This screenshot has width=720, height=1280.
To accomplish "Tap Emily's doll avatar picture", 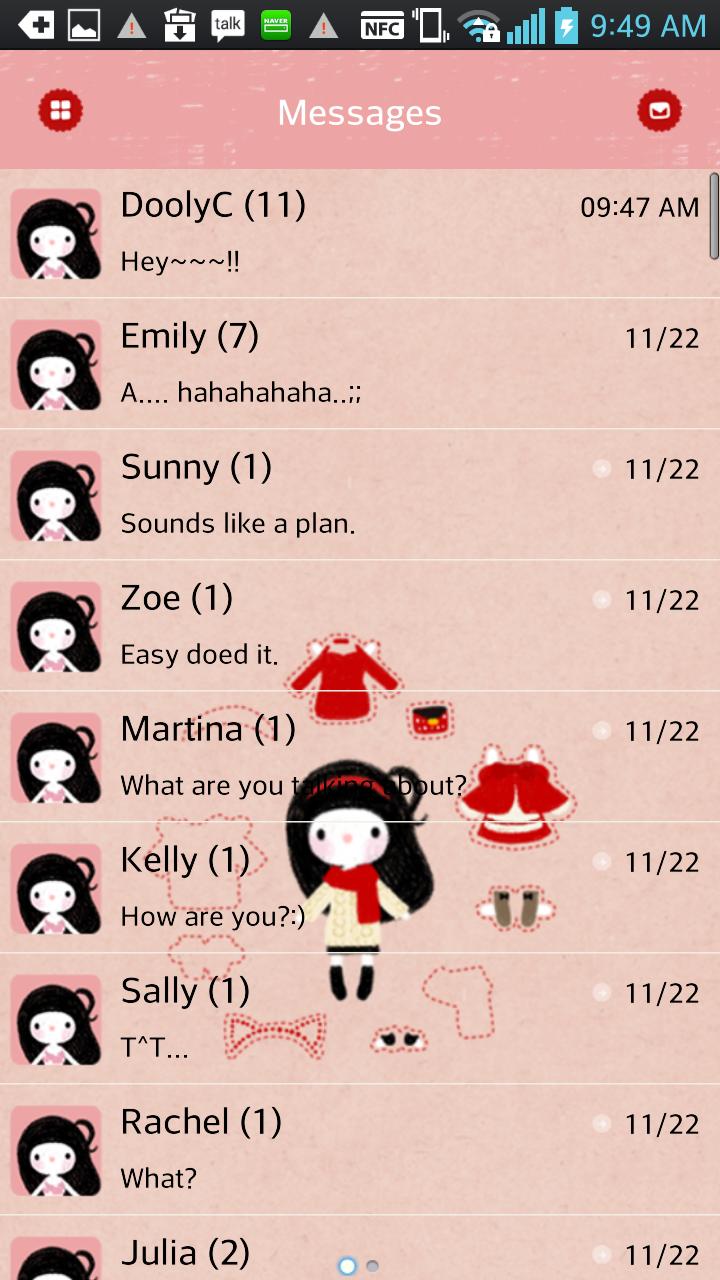I will pos(55,363).
